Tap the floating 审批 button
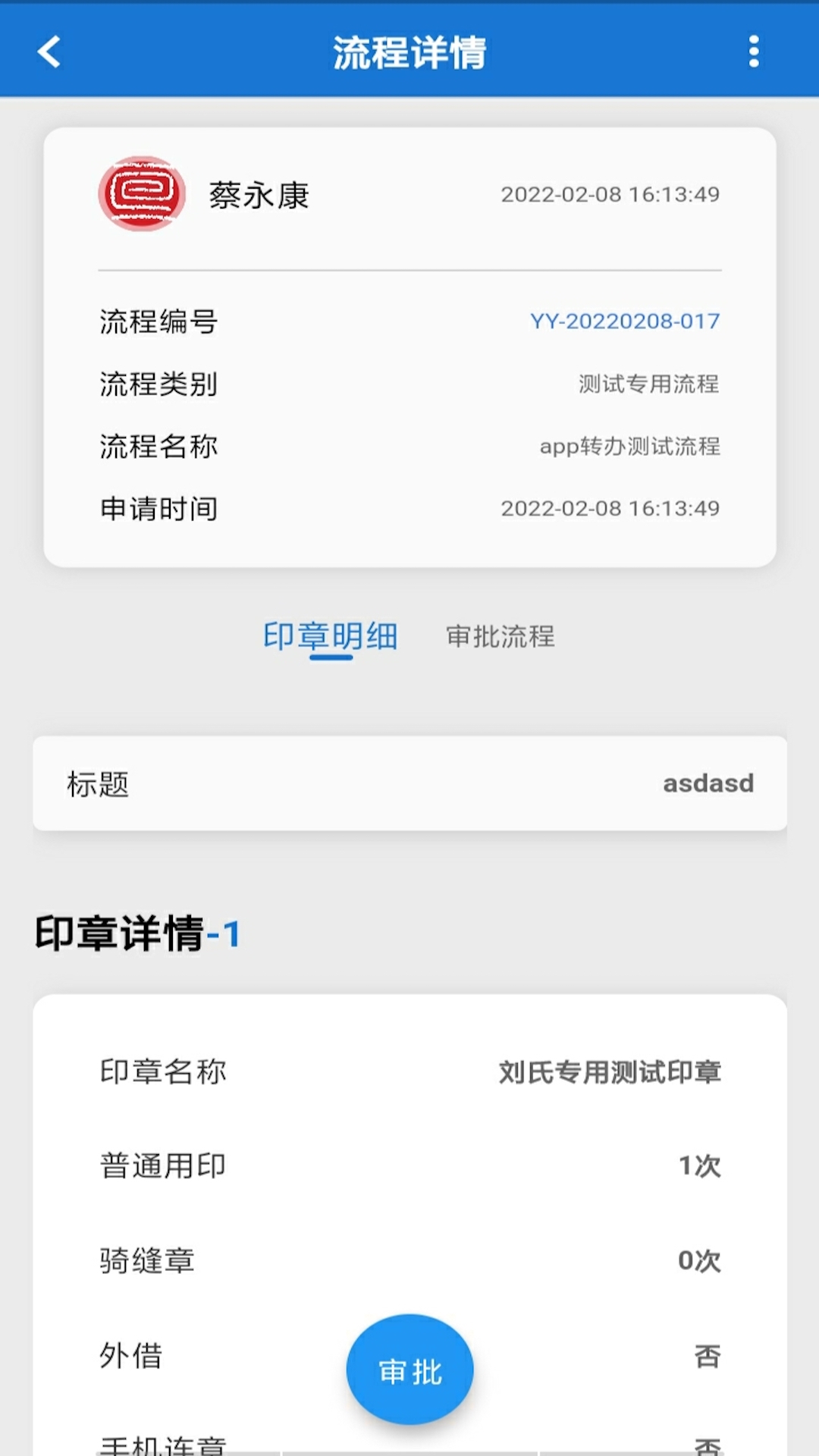Screen dimensions: 819x1456 coord(409,1370)
